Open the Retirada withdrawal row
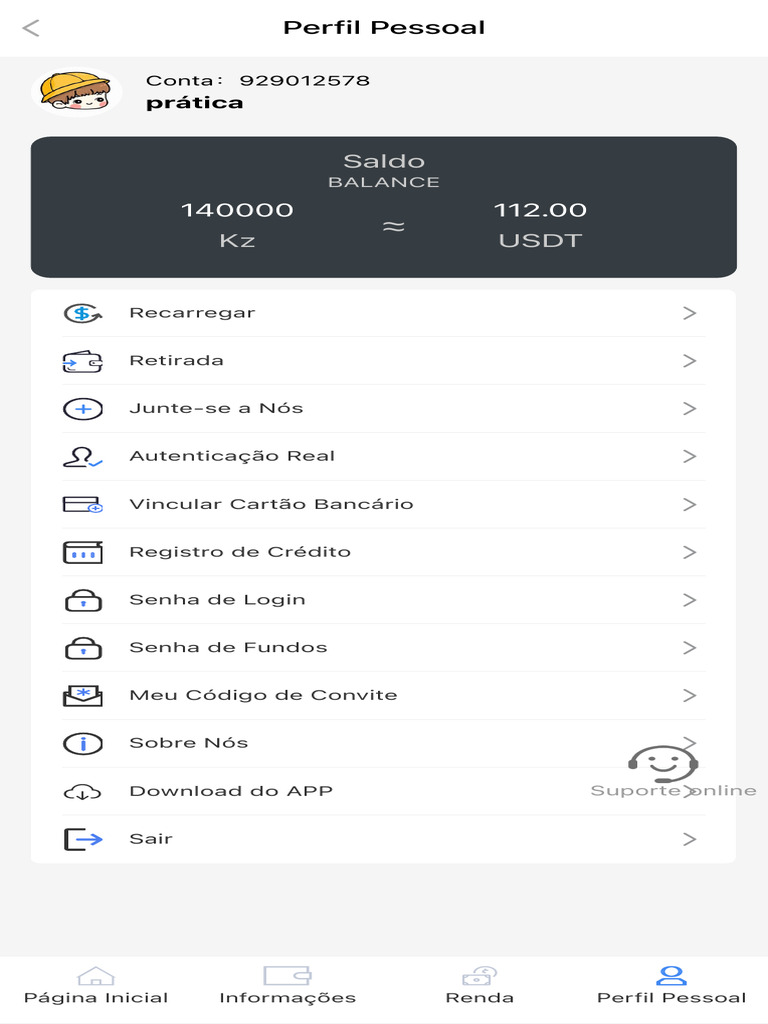768x1024 pixels. (x=383, y=361)
